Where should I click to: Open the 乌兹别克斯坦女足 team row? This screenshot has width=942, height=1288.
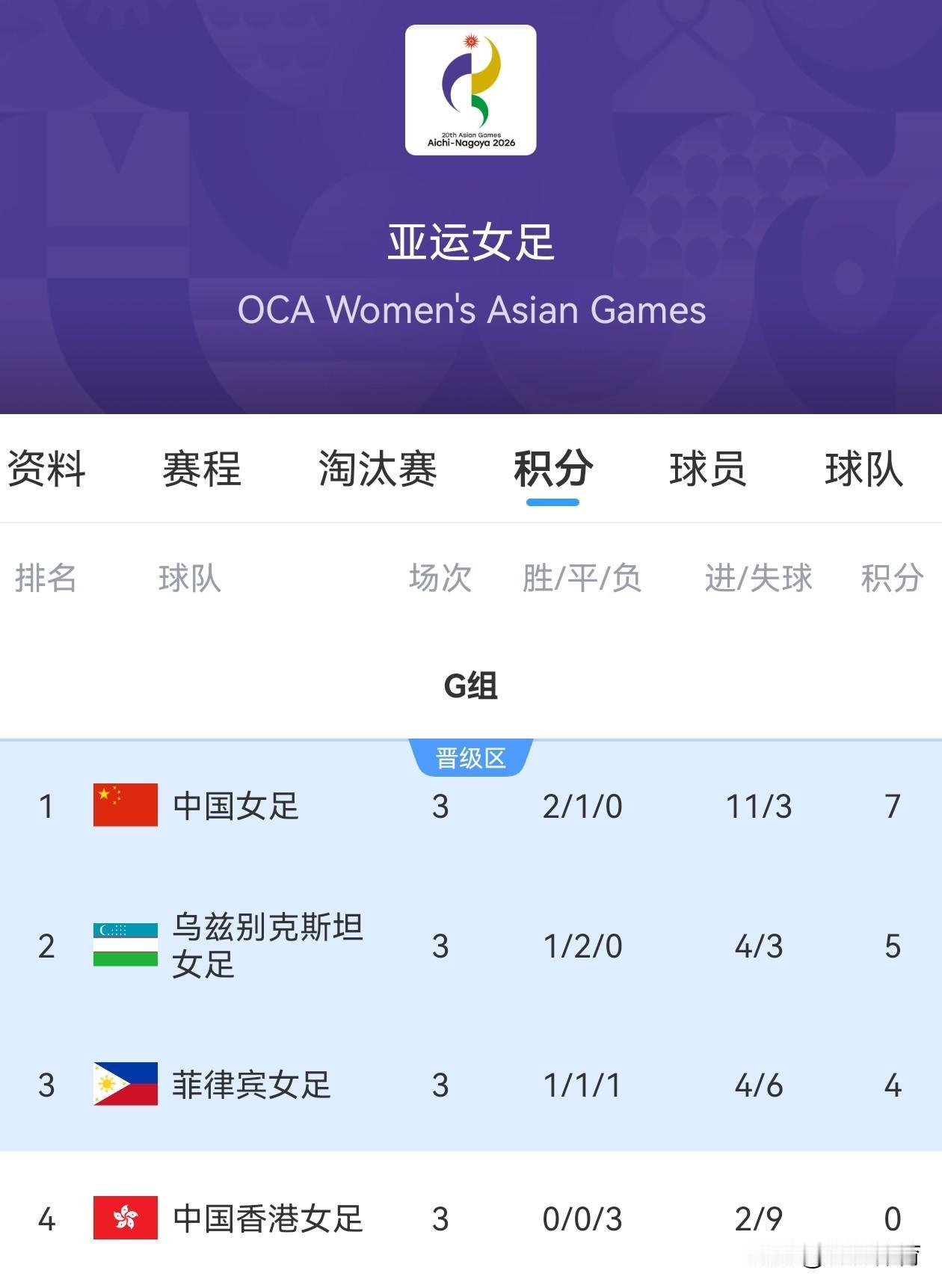click(x=471, y=946)
